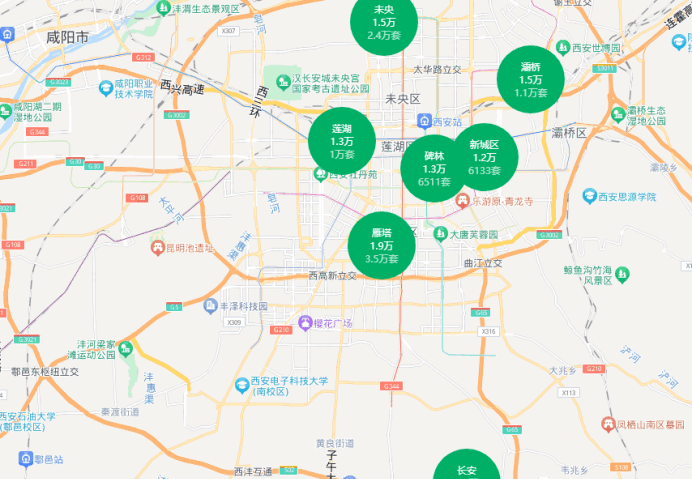This screenshot has width=692, height=479.
Task: View 雁塔 district listings, 3.5万套
Action: tap(381, 245)
